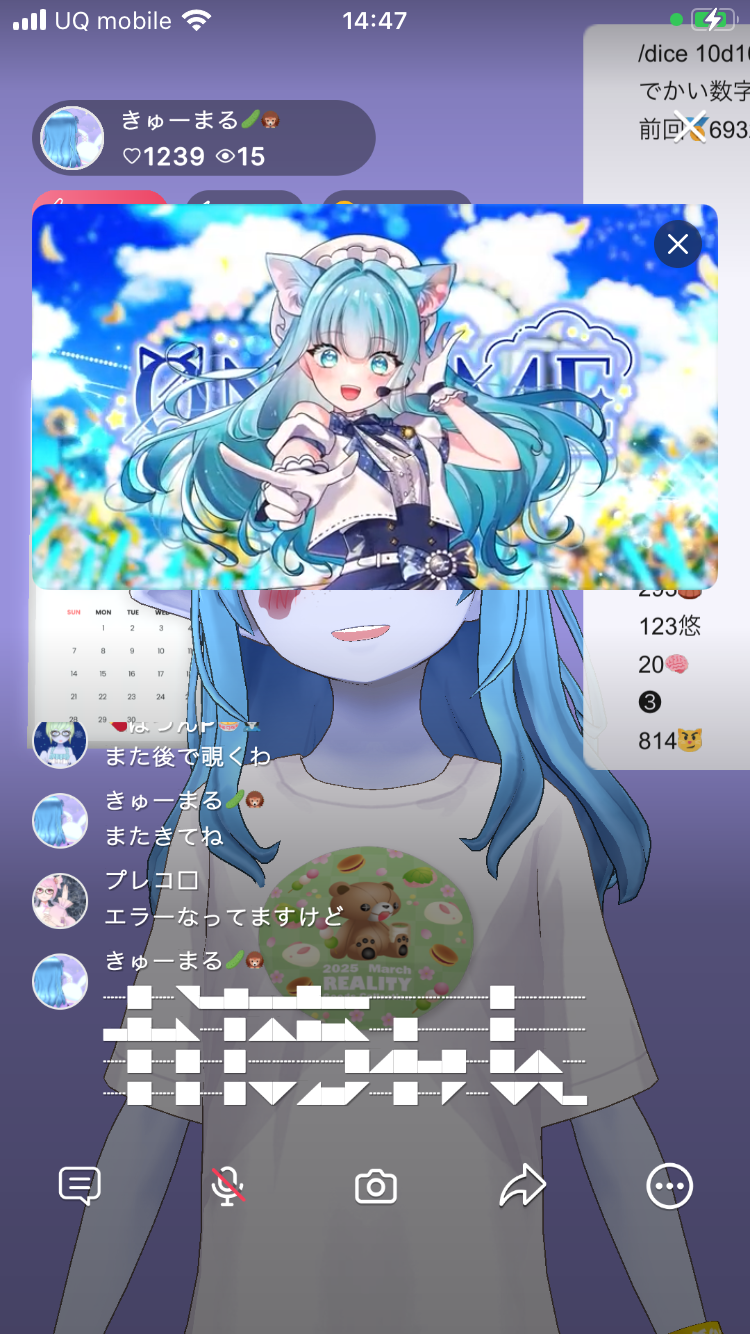Take a screenshot with the camera icon

[x=376, y=1187]
